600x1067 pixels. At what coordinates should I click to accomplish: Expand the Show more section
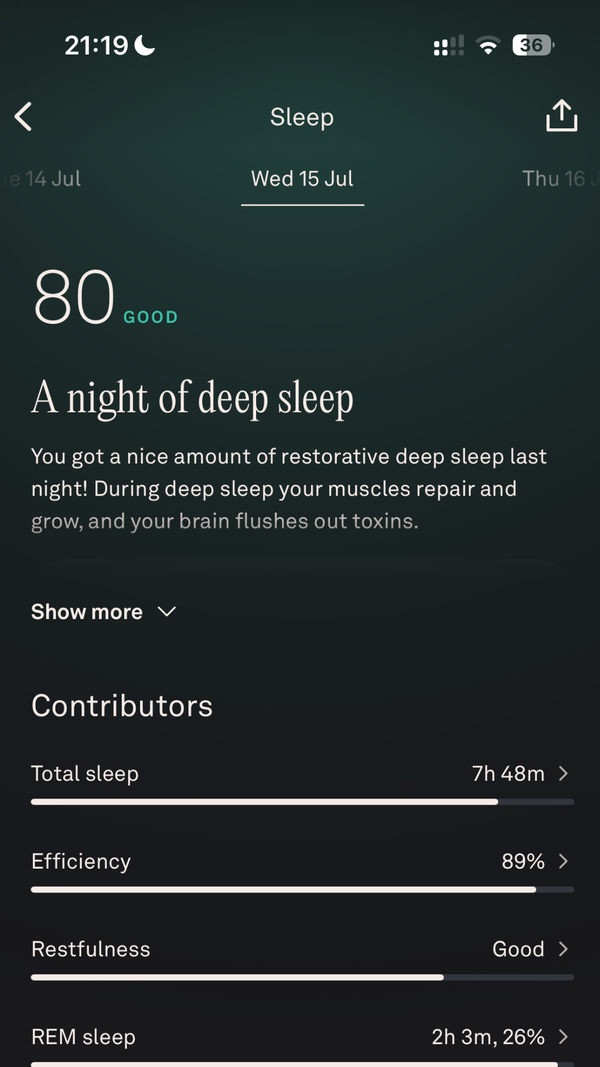[103, 612]
